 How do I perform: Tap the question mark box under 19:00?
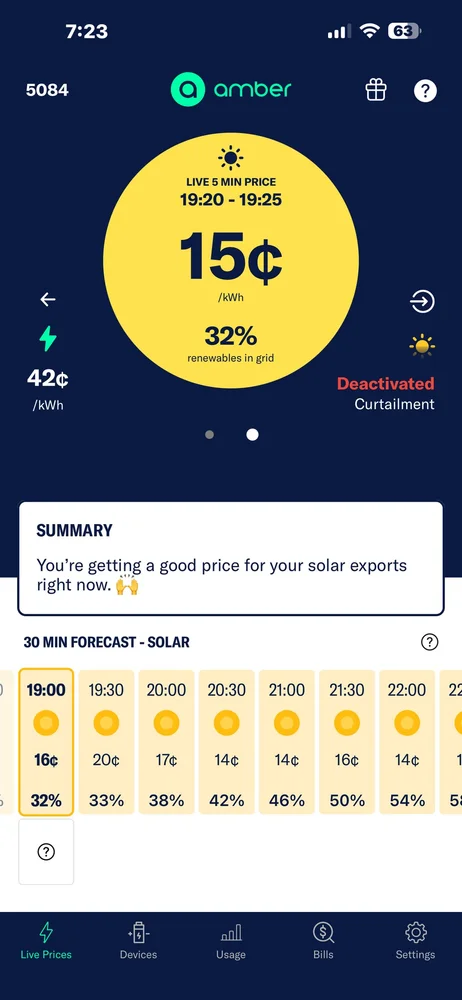click(46, 851)
